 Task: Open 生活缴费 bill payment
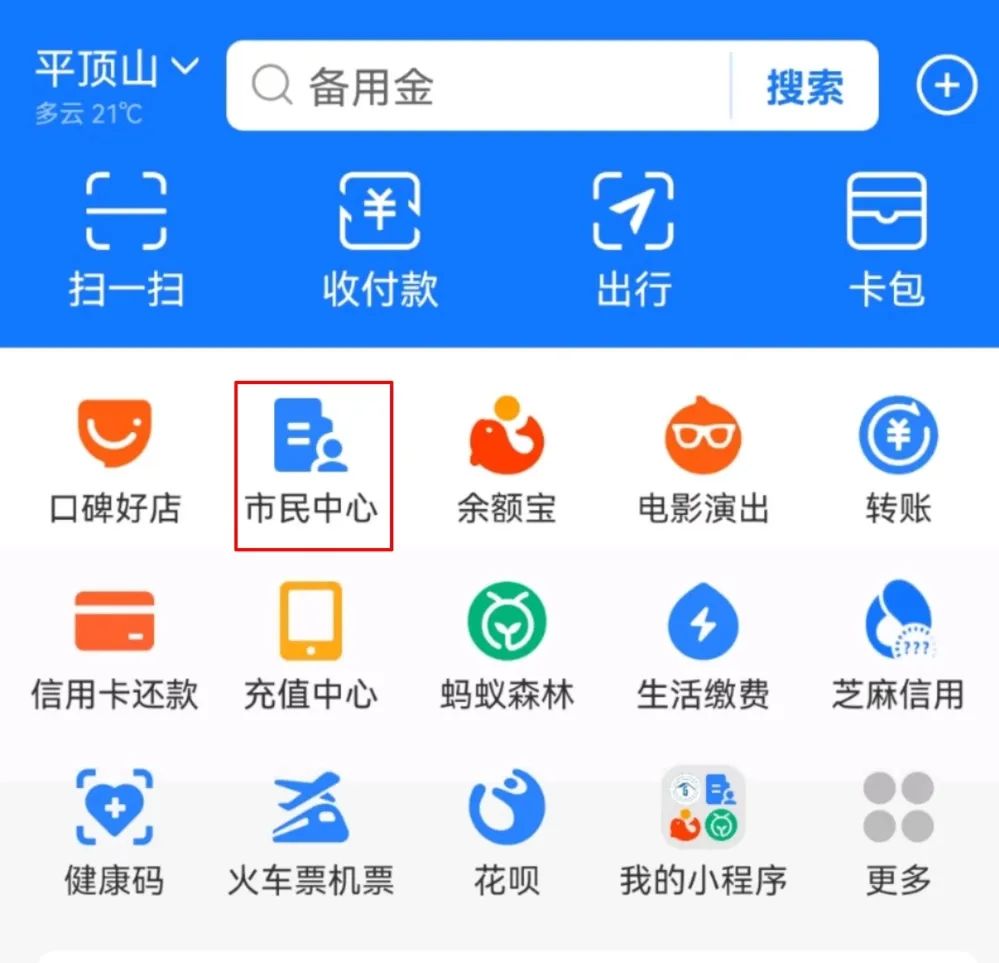703,647
